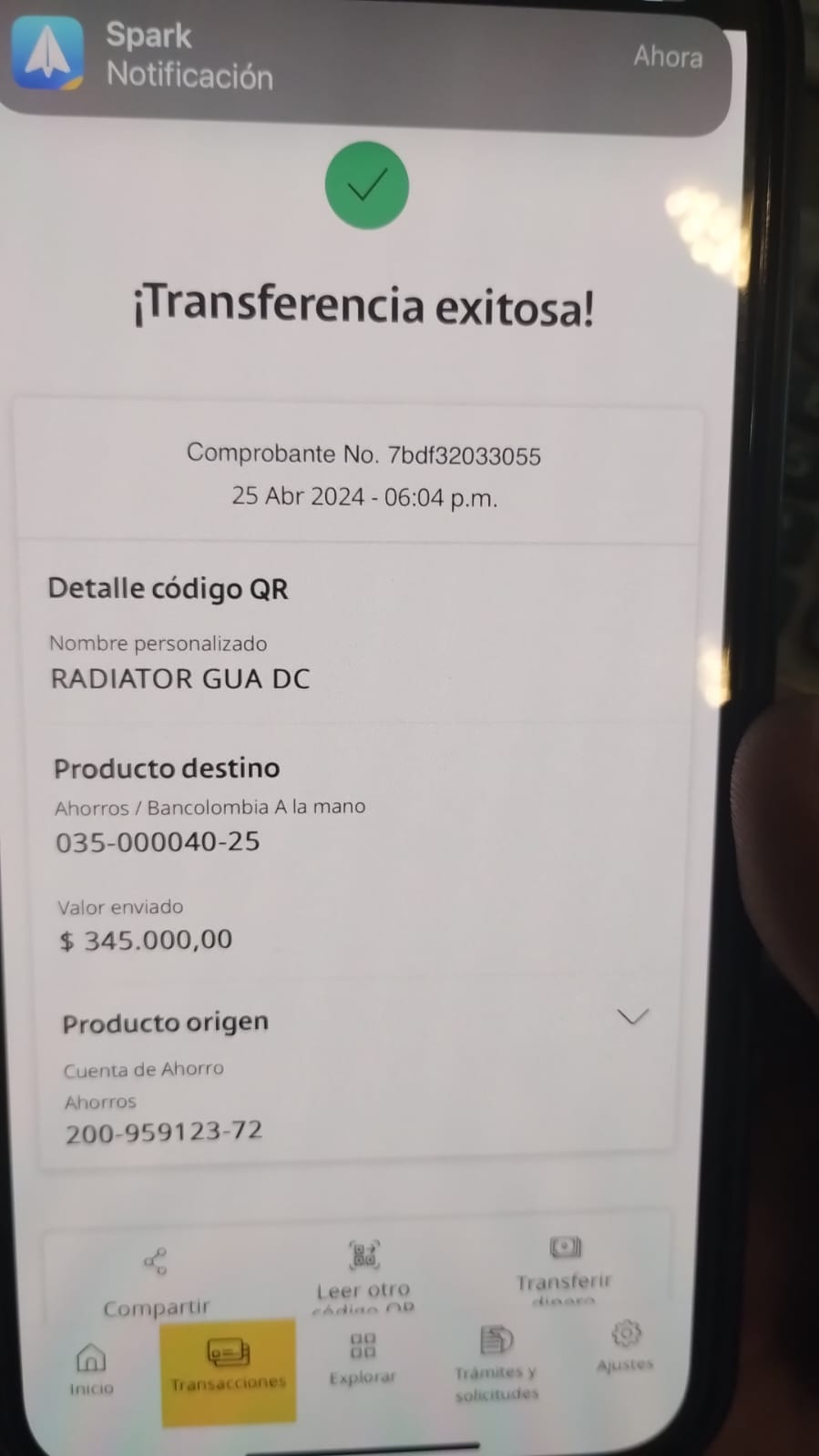819x1456 pixels.
Task: Switch to the Explorar tab
Action: (363, 1358)
